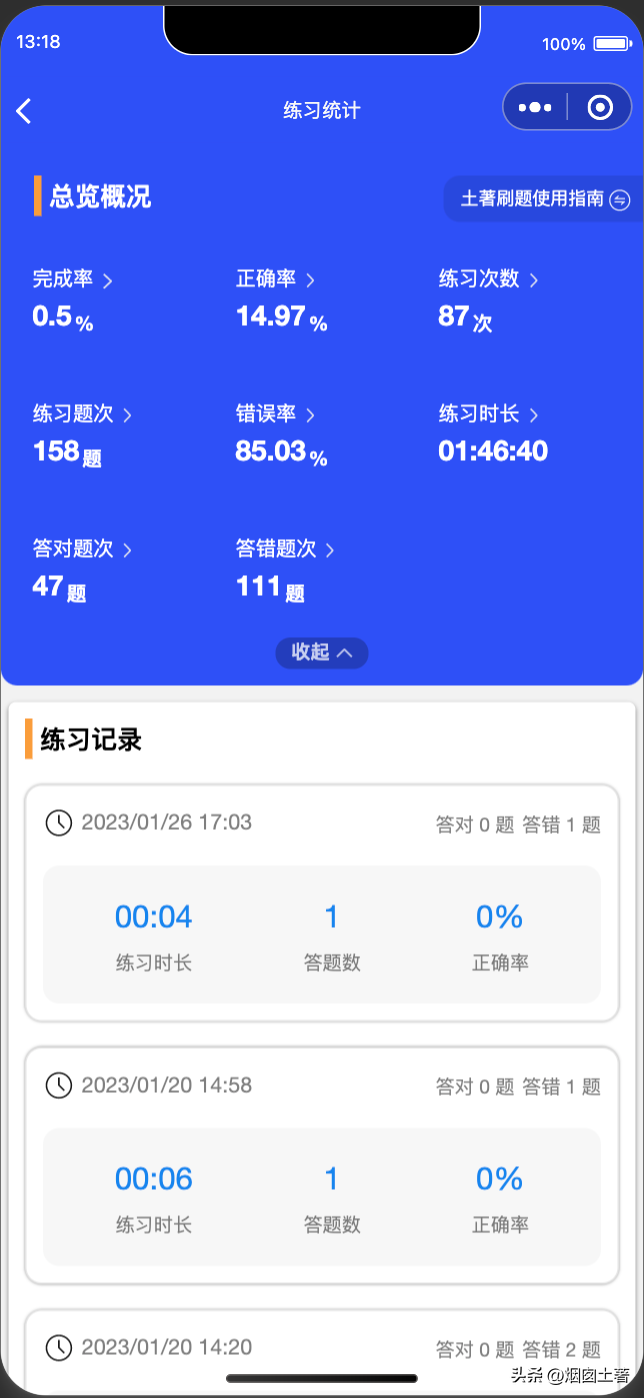
Task: Collapse overview with 收起 button
Action: pos(322,653)
